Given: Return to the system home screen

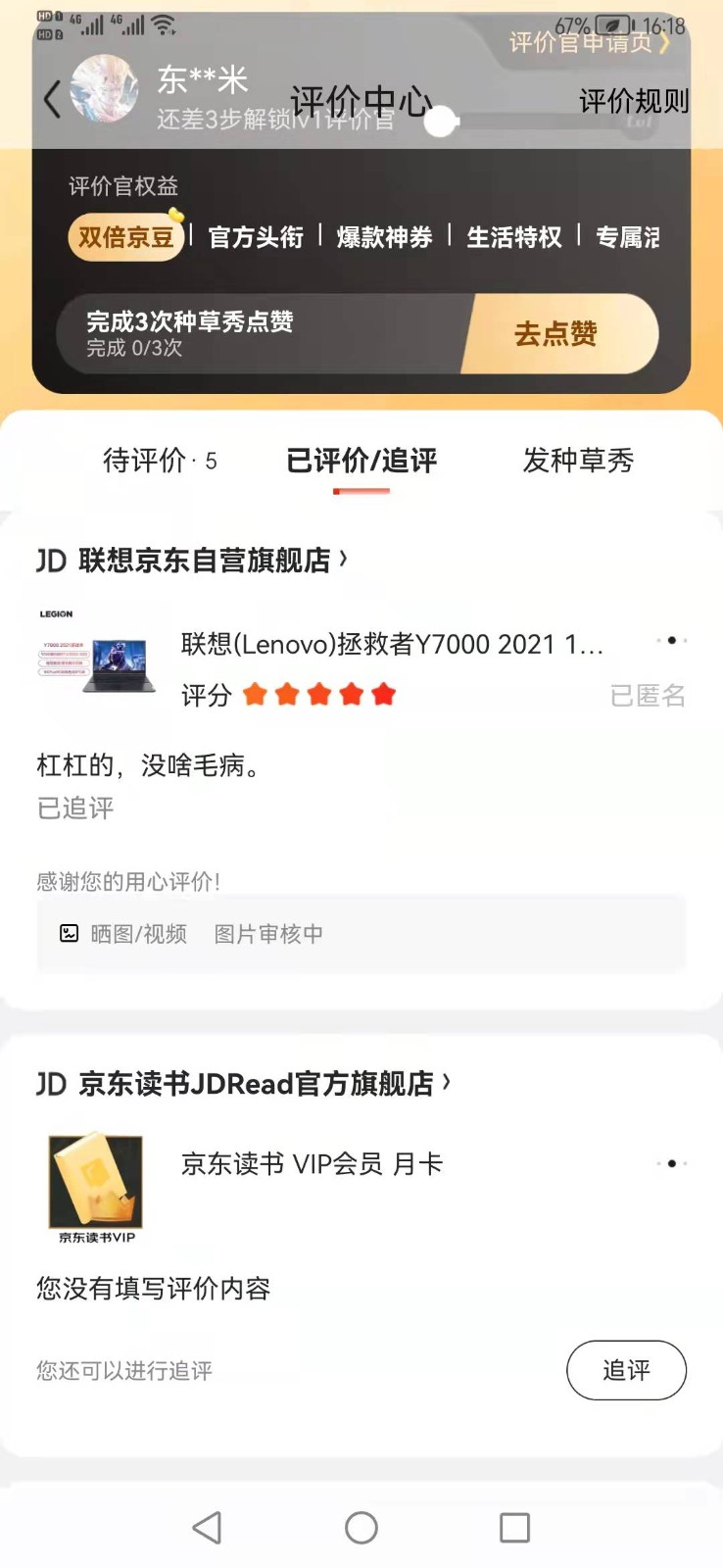Looking at the screenshot, I should pyautogui.click(x=361, y=1527).
